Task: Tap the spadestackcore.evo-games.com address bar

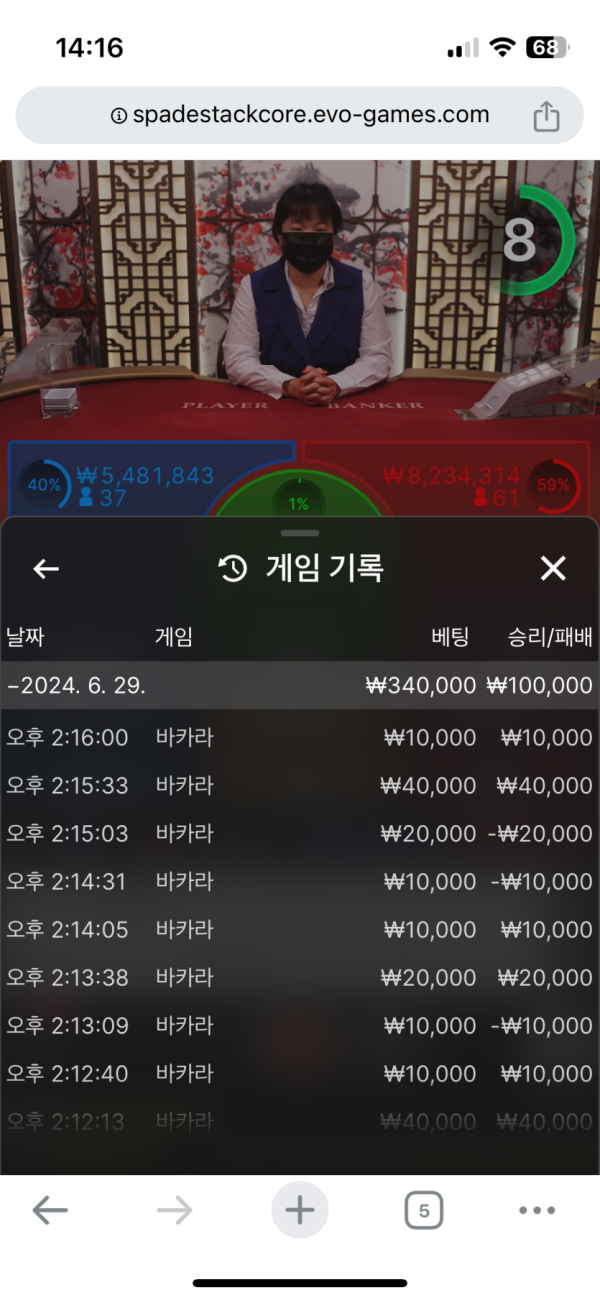Action: pyautogui.click(x=300, y=115)
